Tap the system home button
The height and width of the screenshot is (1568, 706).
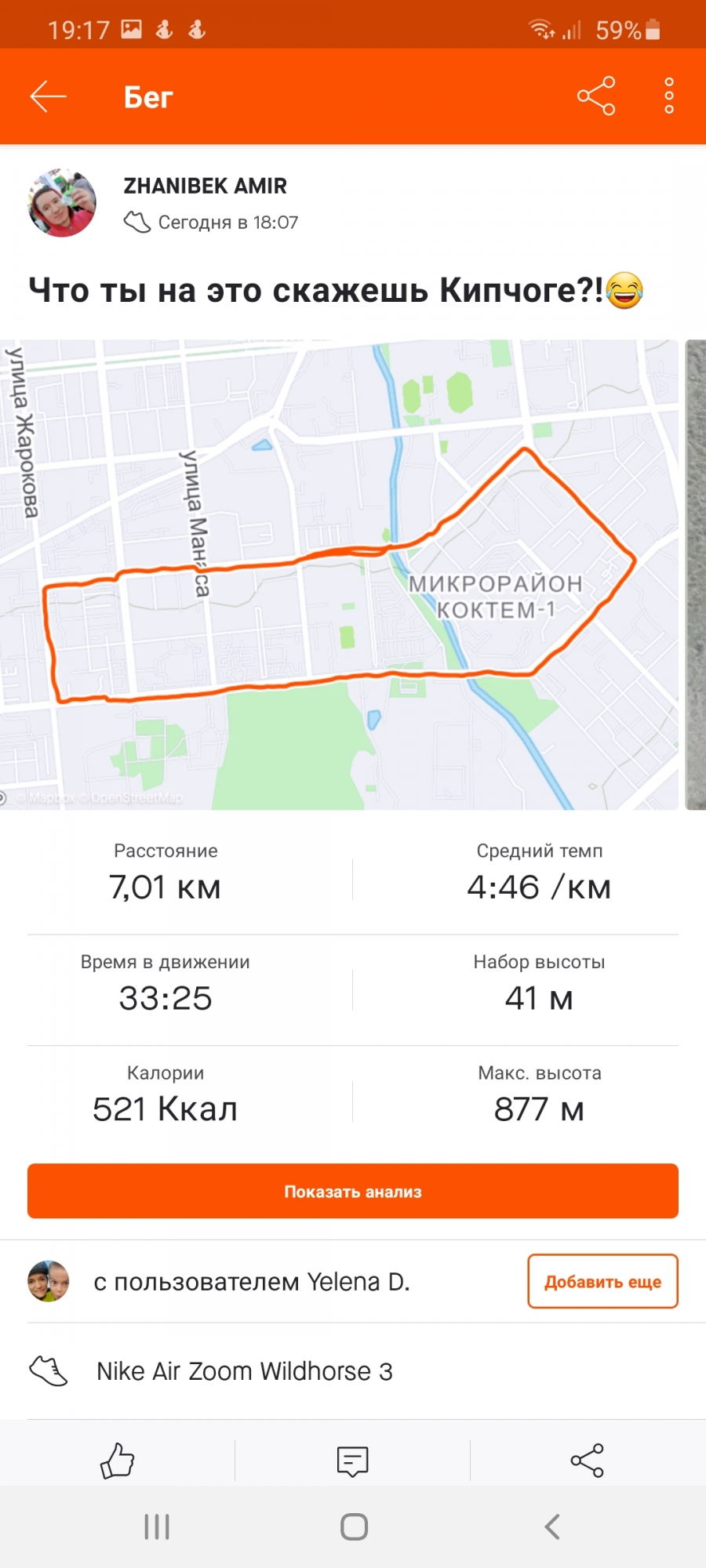[354, 1526]
